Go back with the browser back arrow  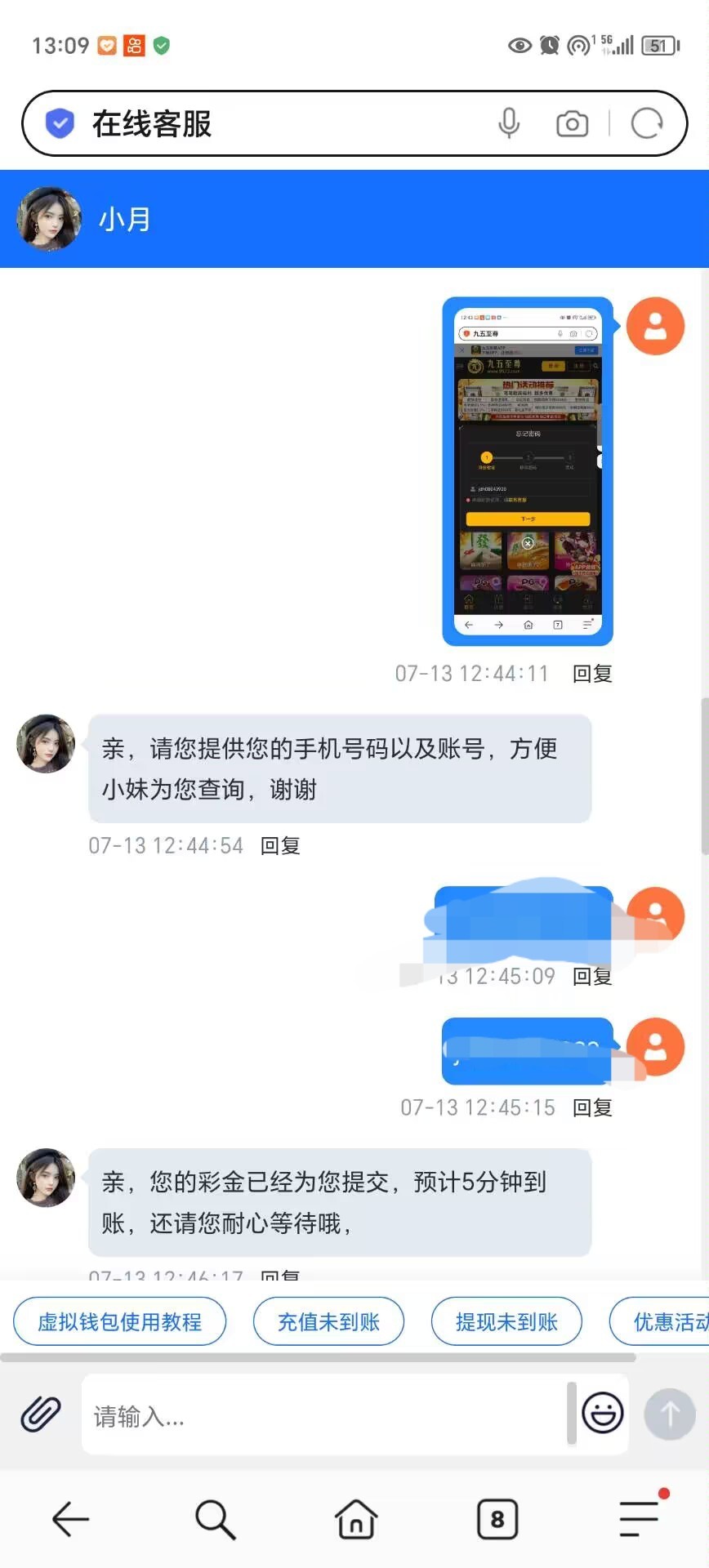[70, 1520]
